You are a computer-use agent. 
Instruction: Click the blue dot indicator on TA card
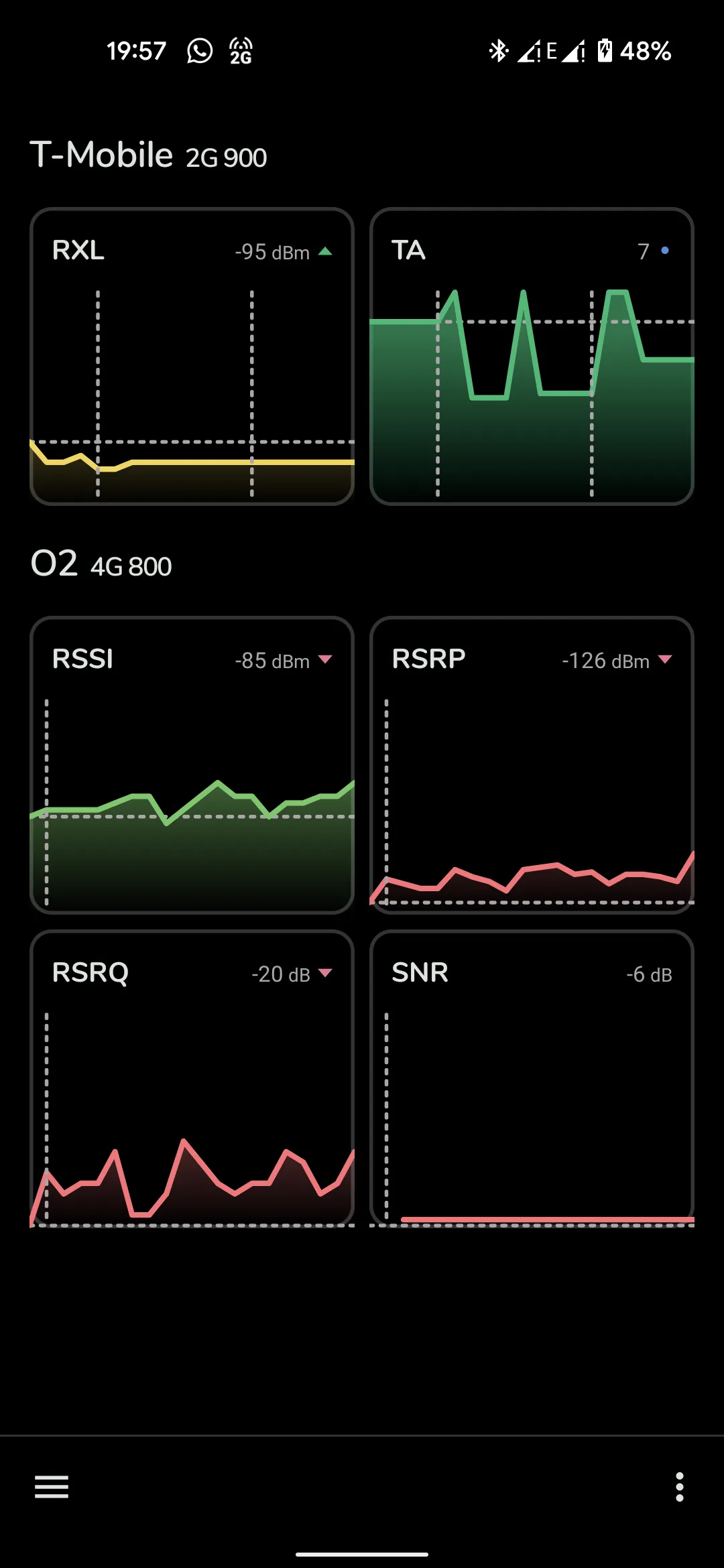click(664, 250)
